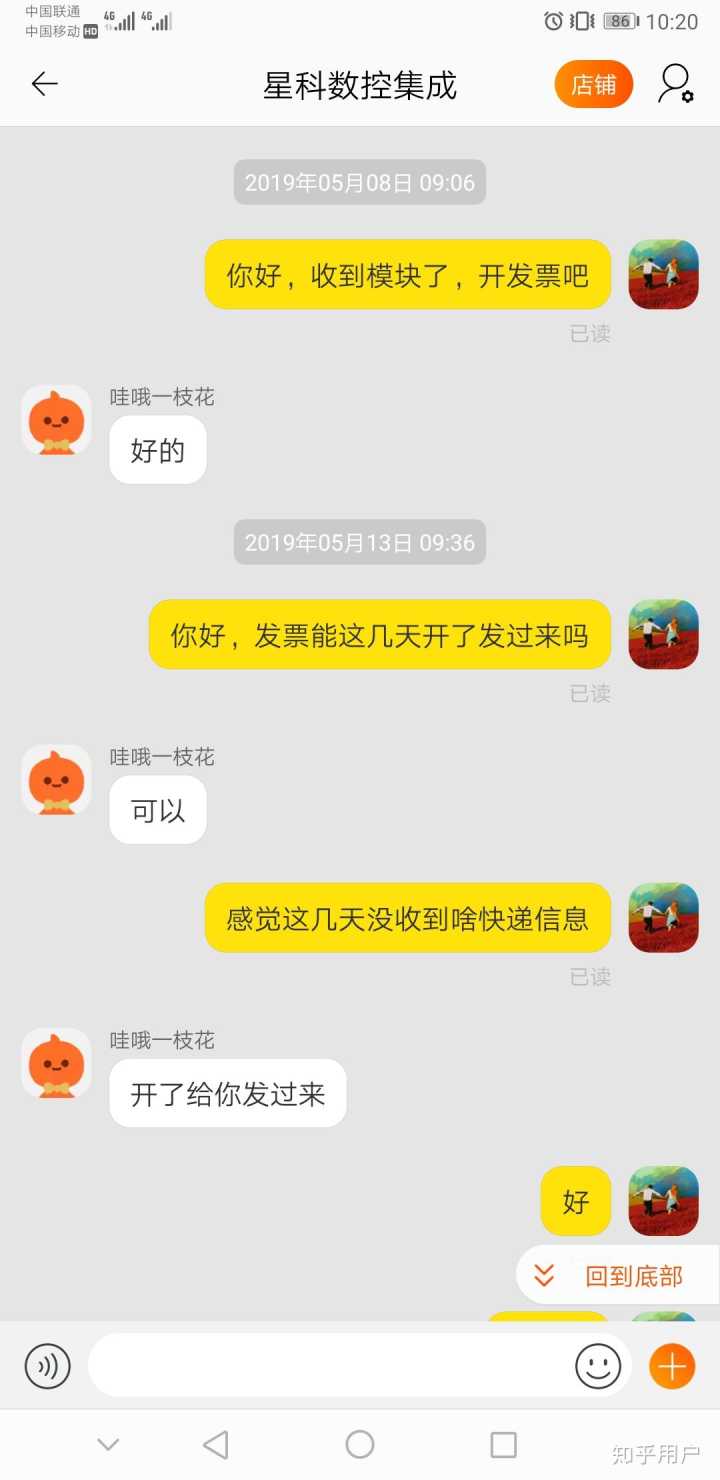Open the contact settings icon
720x1480 pixels.
tap(675, 85)
